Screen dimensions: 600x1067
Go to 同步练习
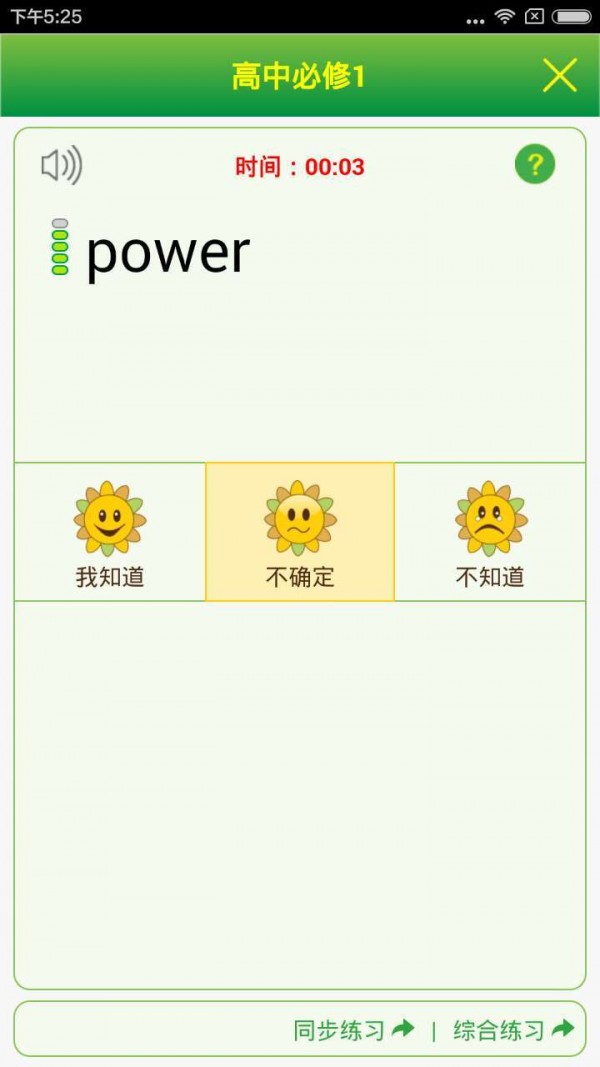tap(353, 1029)
